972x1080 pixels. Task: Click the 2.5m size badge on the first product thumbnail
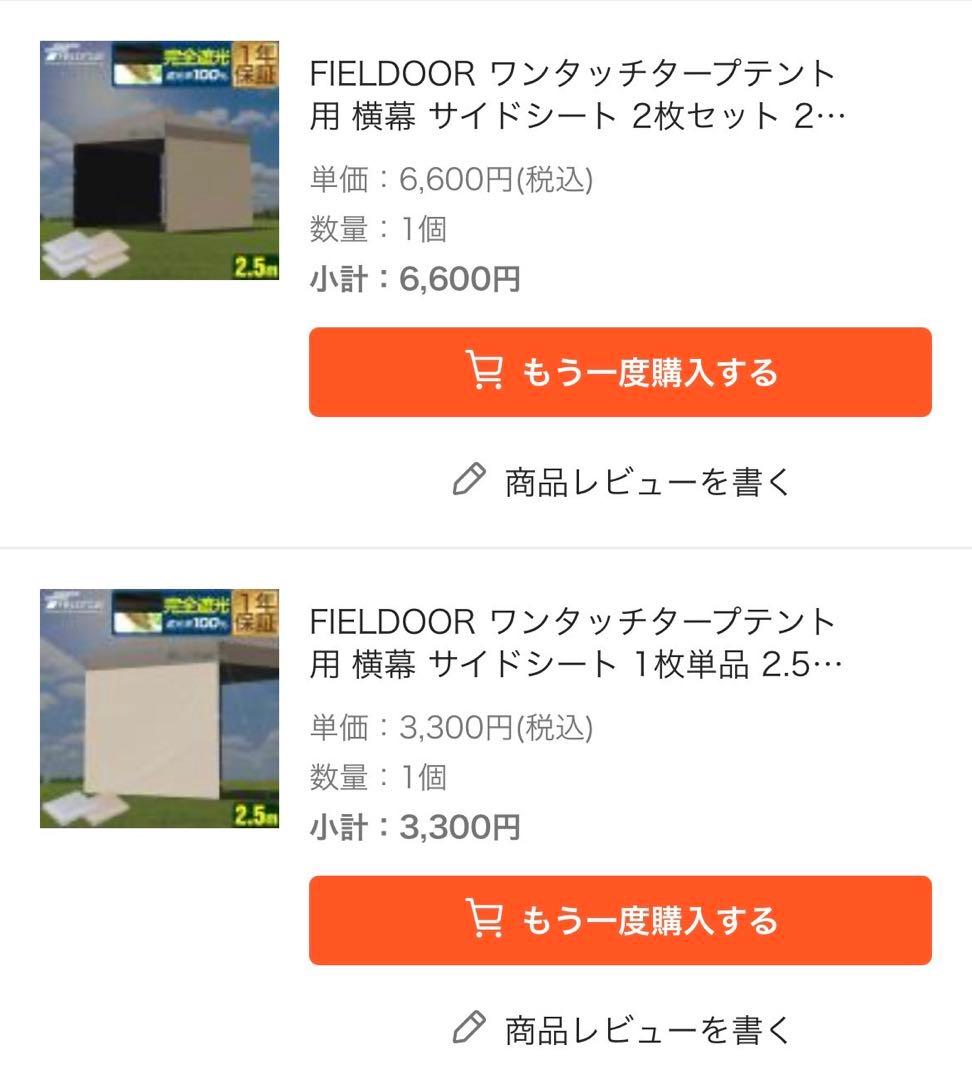click(x=257, y=265)
